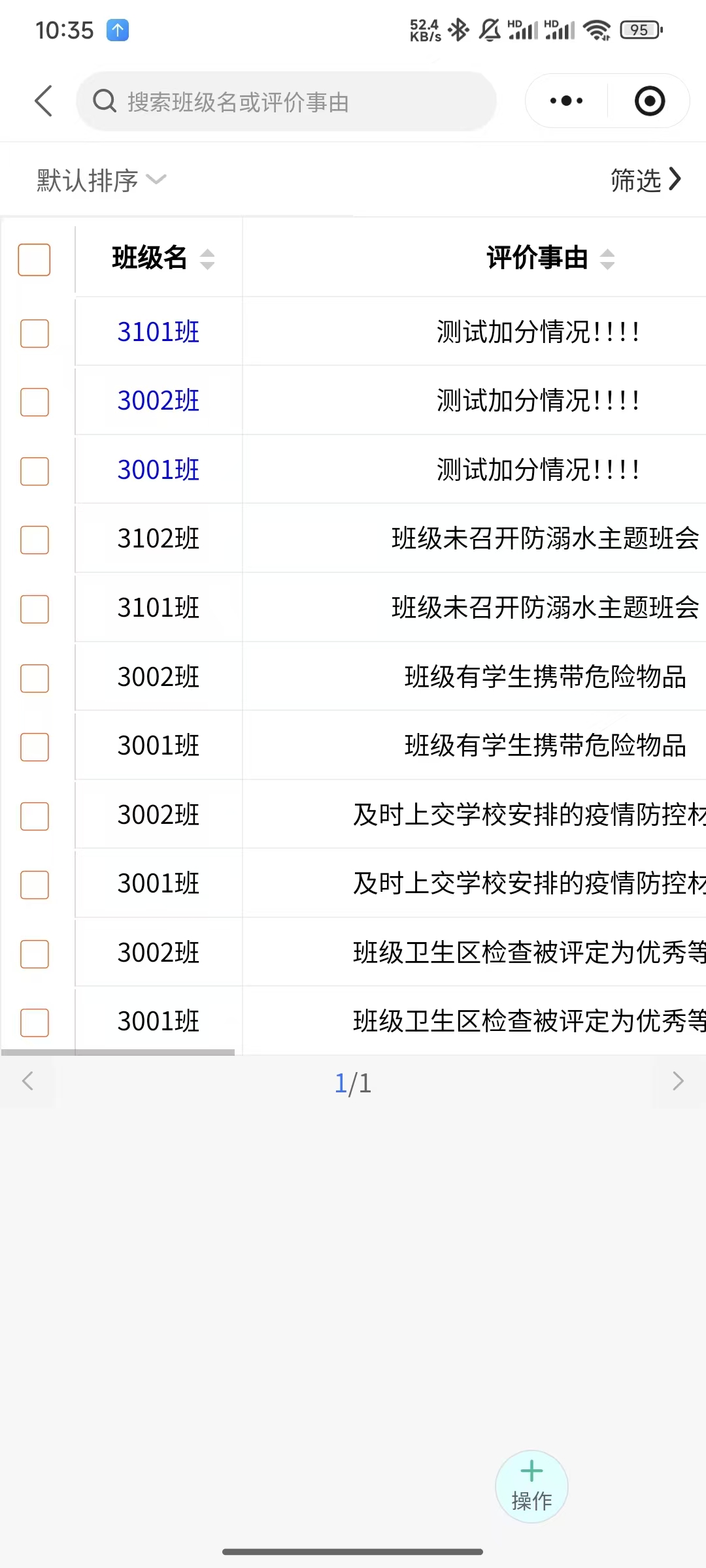Select the checkbox beside the blue 3101班 row
Viewport: 706px width, 1568px height.
click(35, 333)
